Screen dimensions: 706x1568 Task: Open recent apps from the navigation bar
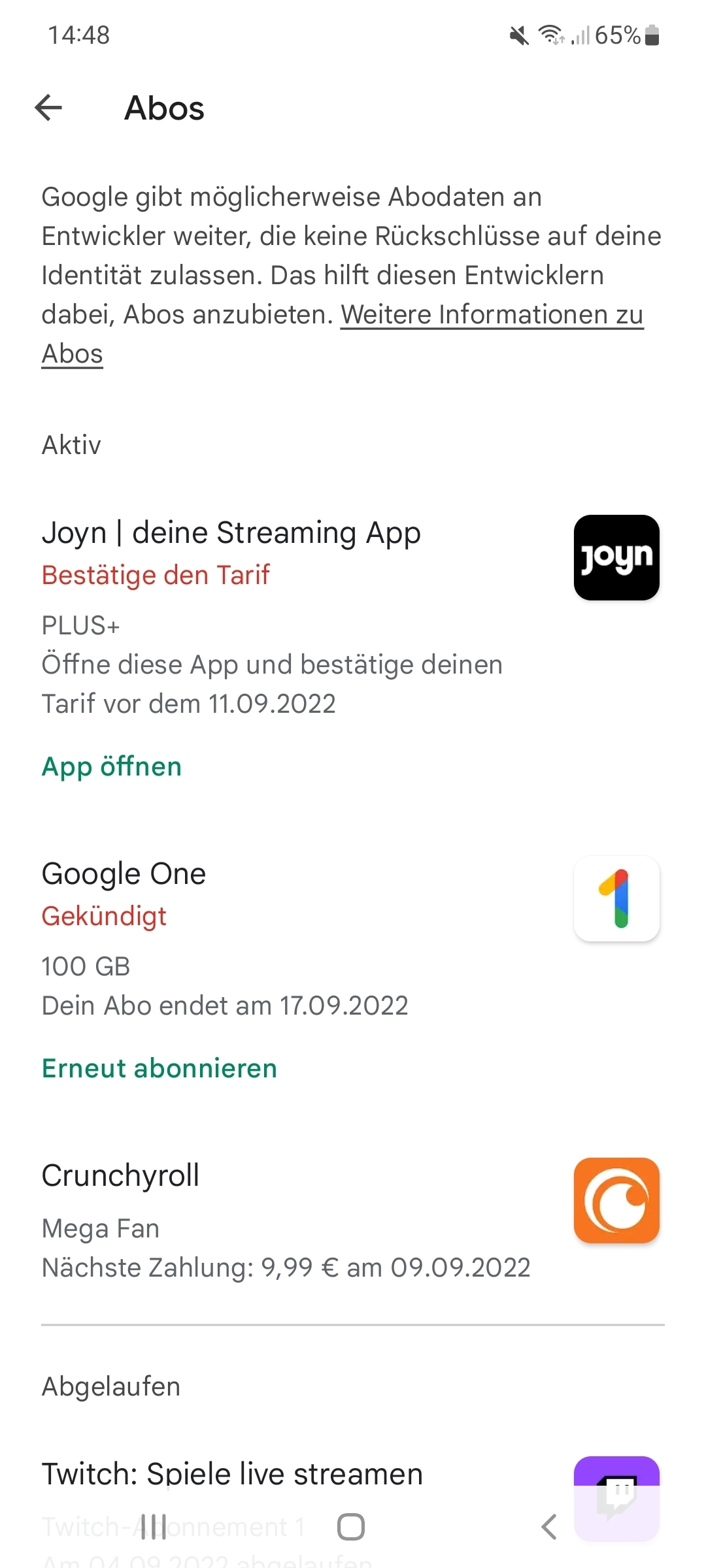pyautogui.click(x=154, y=1527)
